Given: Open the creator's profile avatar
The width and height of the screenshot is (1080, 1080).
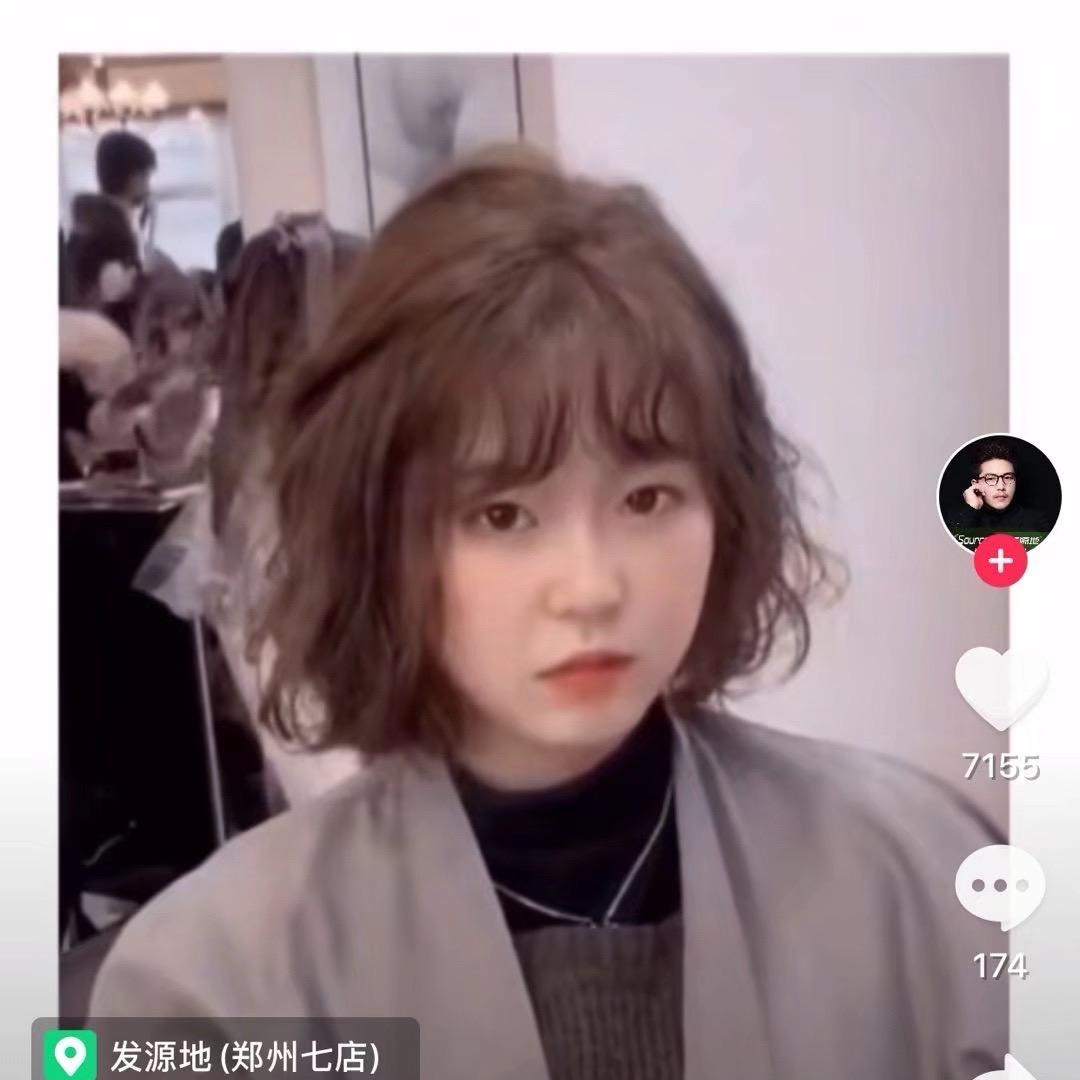Looking at the screenshot, I should pyautogui.click(x=999, y=495).
